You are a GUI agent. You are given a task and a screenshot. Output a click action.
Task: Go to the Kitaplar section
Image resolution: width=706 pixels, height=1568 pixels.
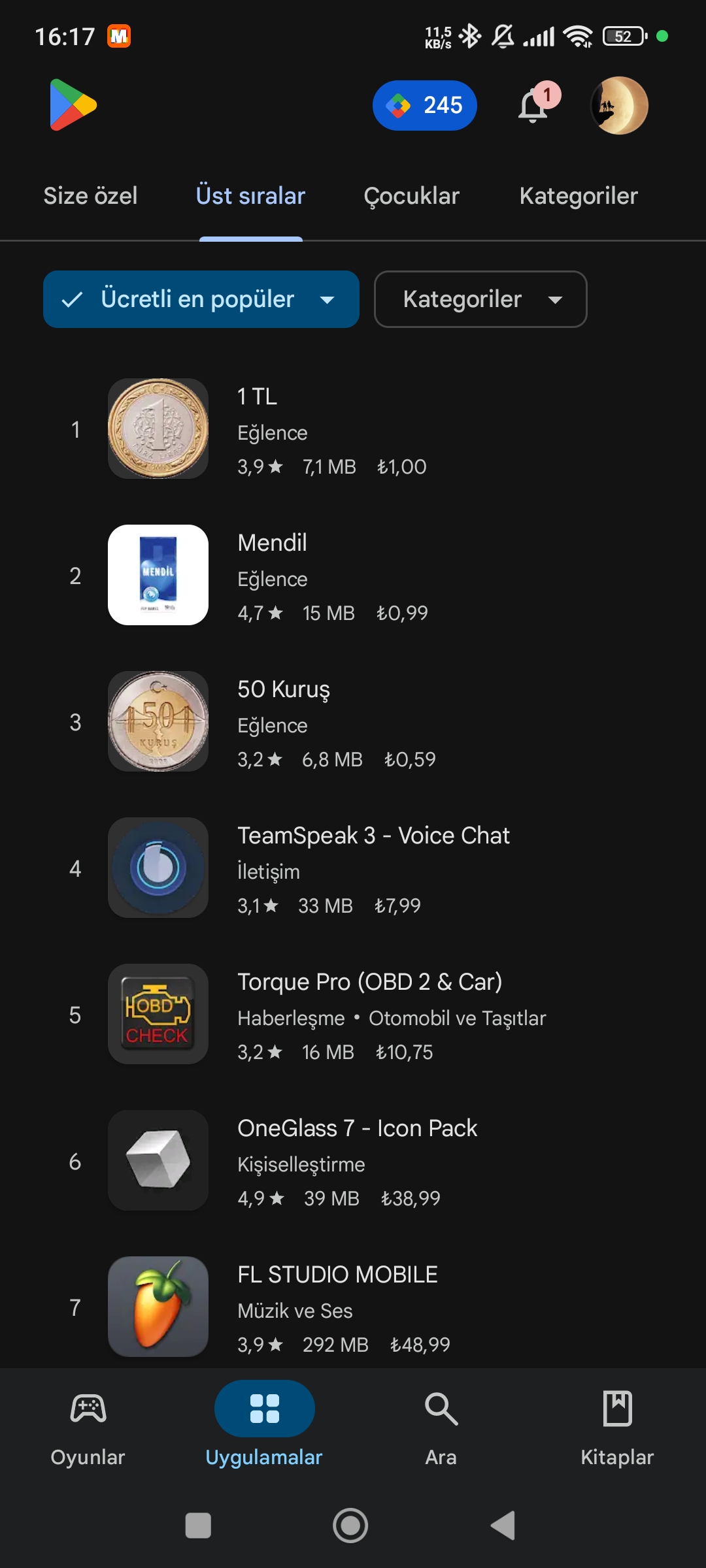click(617, 1428)
